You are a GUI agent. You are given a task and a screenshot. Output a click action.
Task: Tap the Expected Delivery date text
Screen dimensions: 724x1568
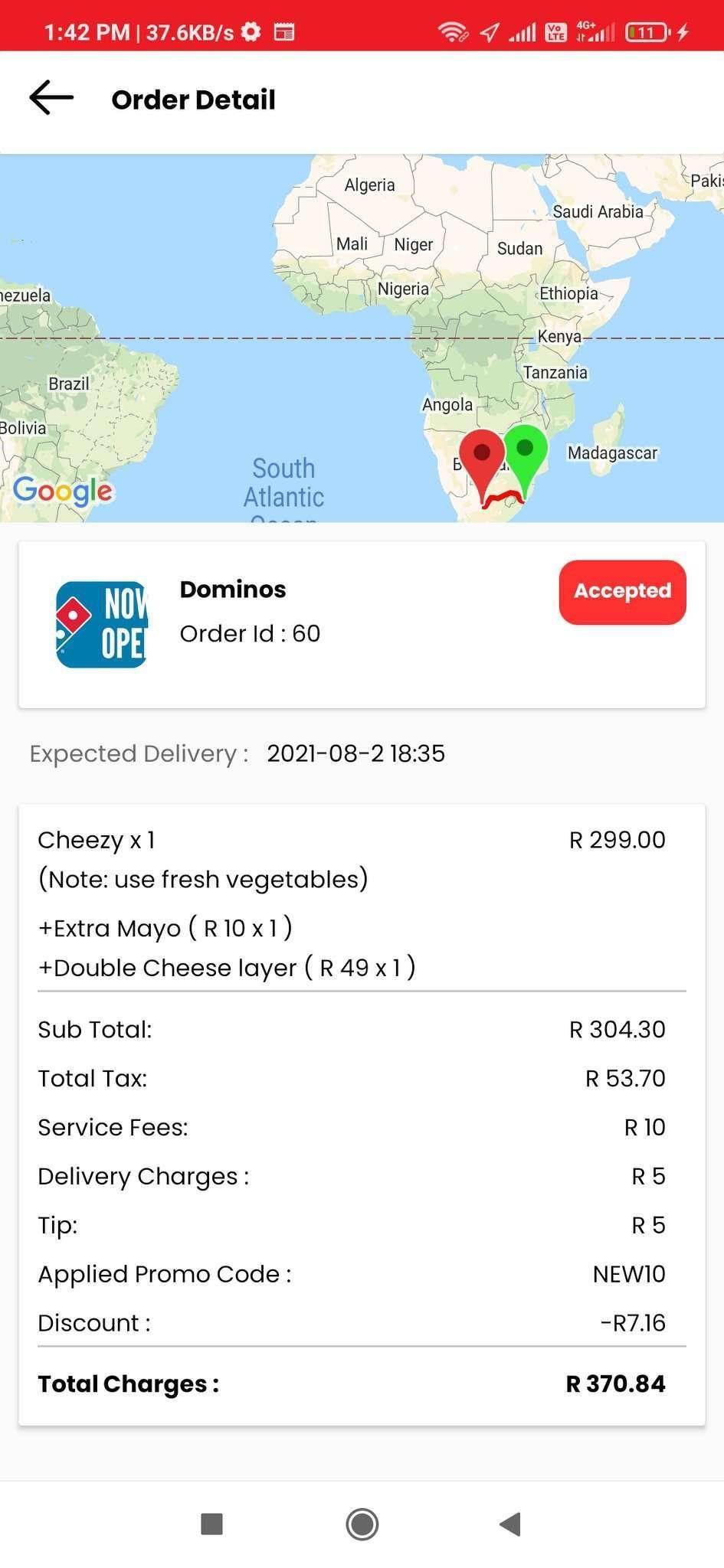click(x=355, y=753)
